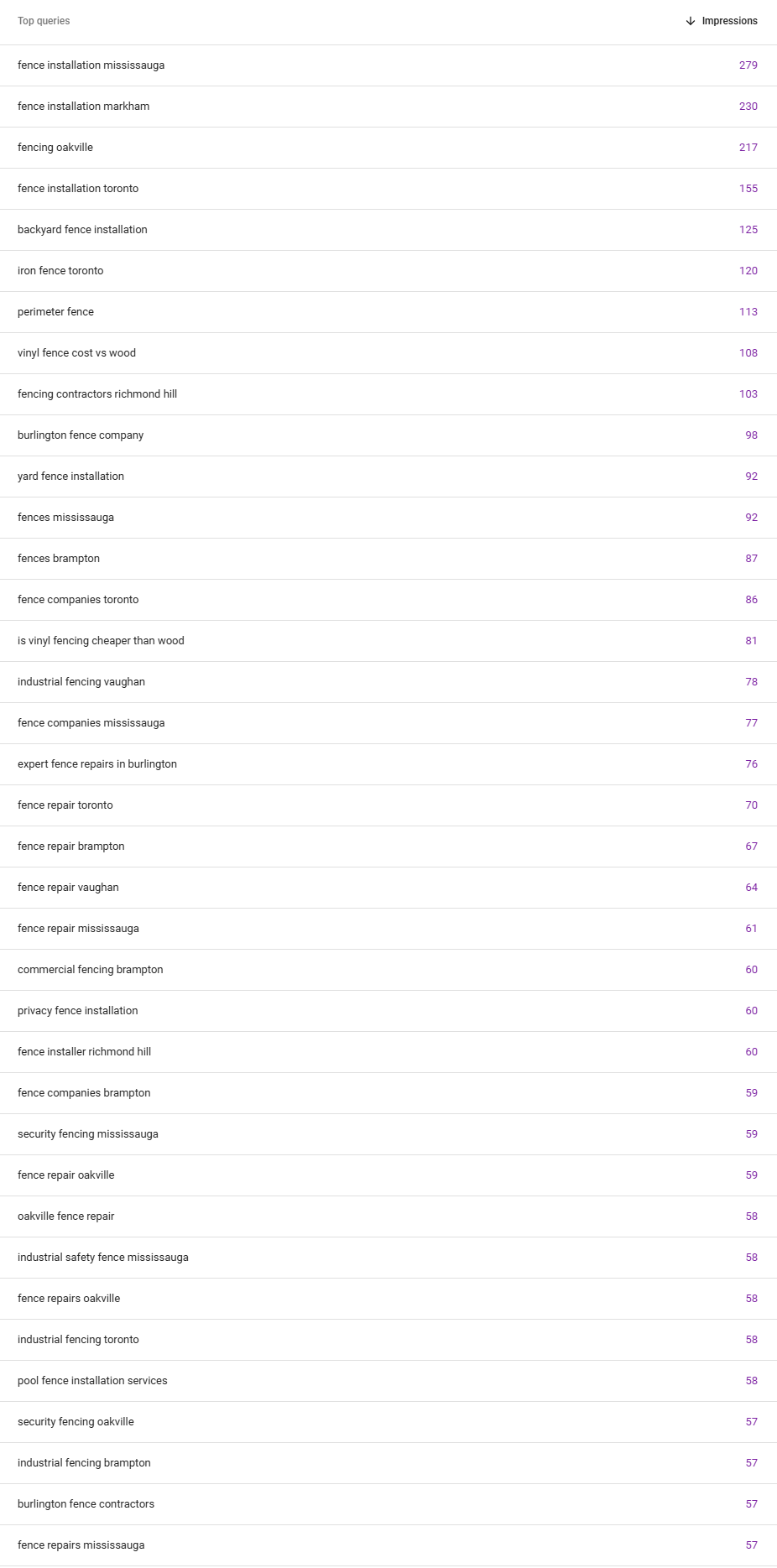
Task: Click the descending sort arrow beside Impressions
Action: click(x=690, y=20)
